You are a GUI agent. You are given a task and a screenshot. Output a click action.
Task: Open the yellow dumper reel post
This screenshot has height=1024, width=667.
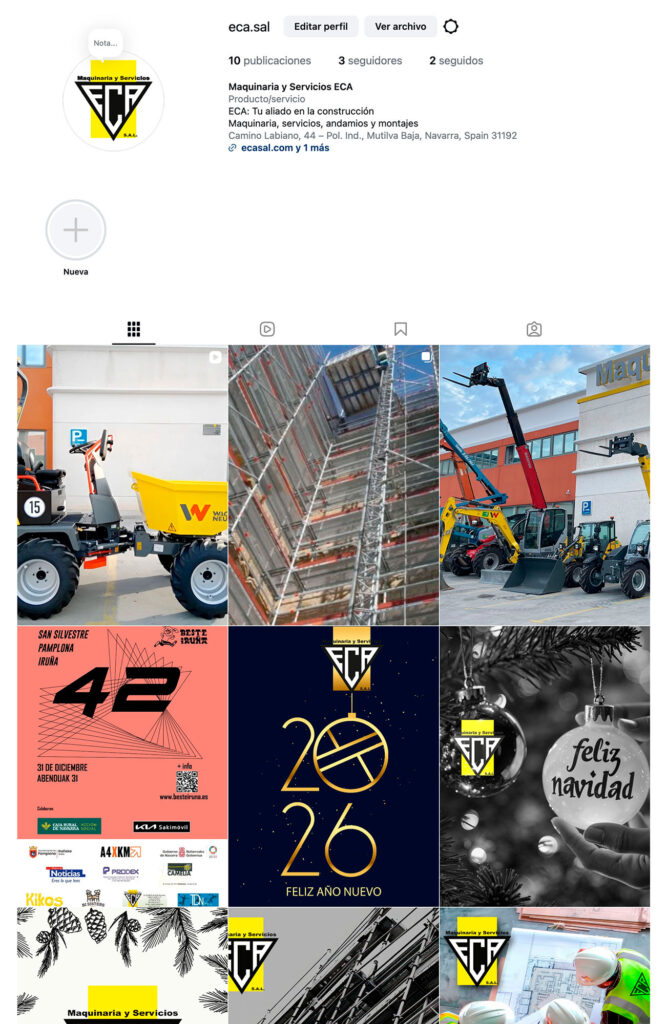click(122, 485)
